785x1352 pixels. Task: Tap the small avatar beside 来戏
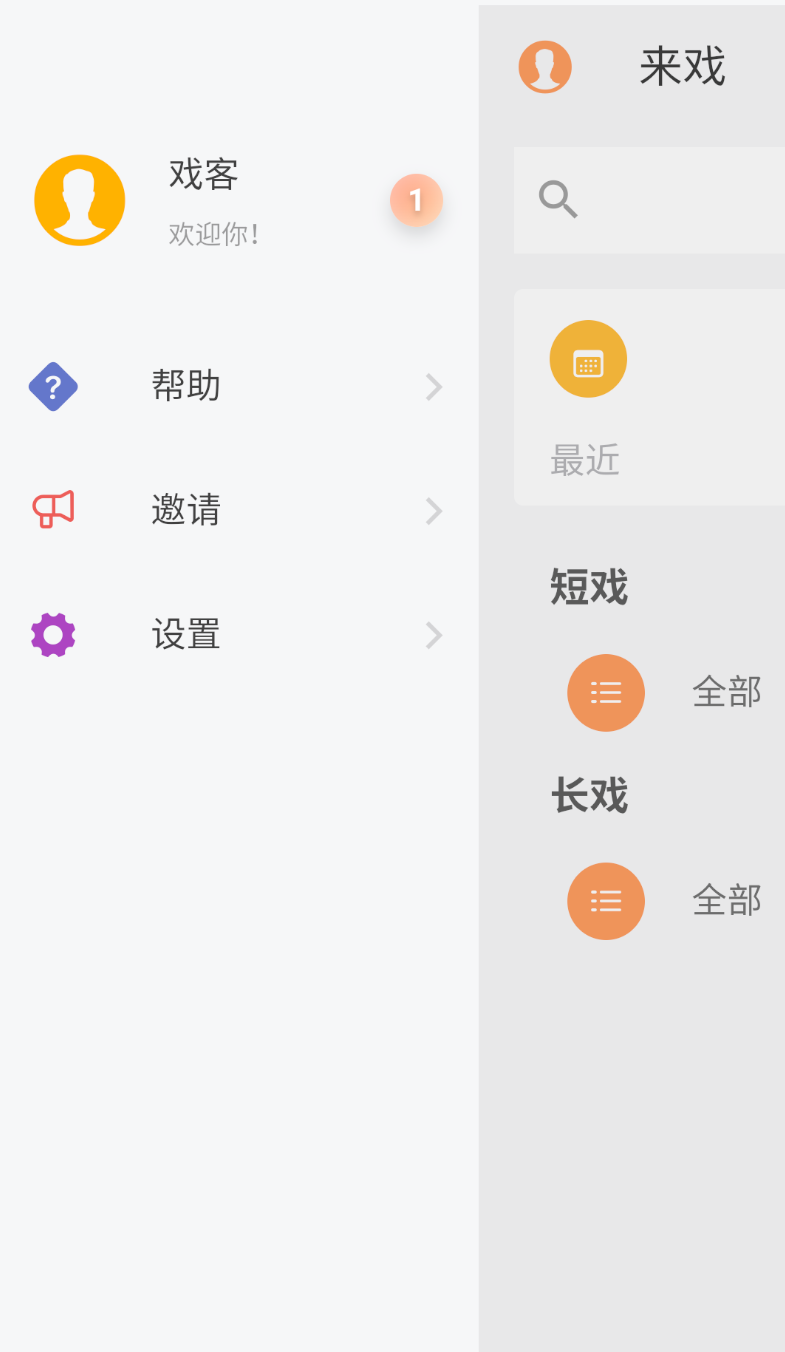tap(545, 67)
